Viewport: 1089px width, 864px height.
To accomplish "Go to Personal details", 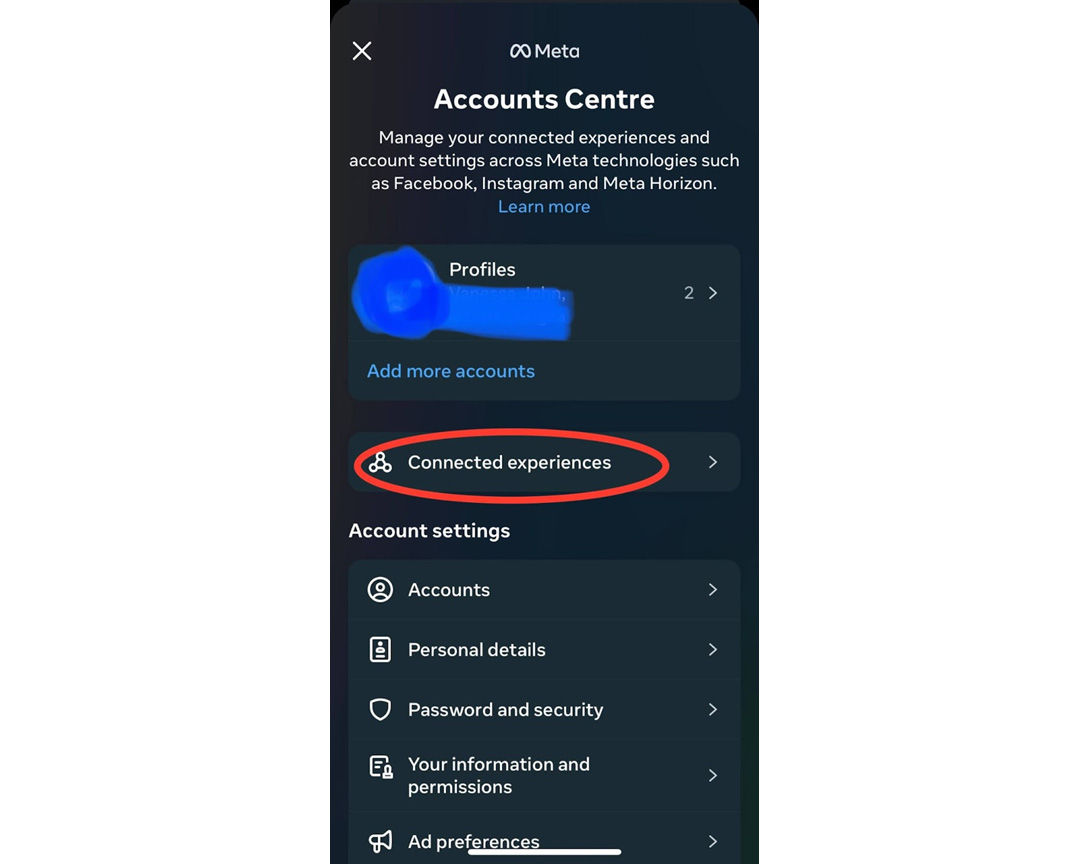I will pos(544,650).
